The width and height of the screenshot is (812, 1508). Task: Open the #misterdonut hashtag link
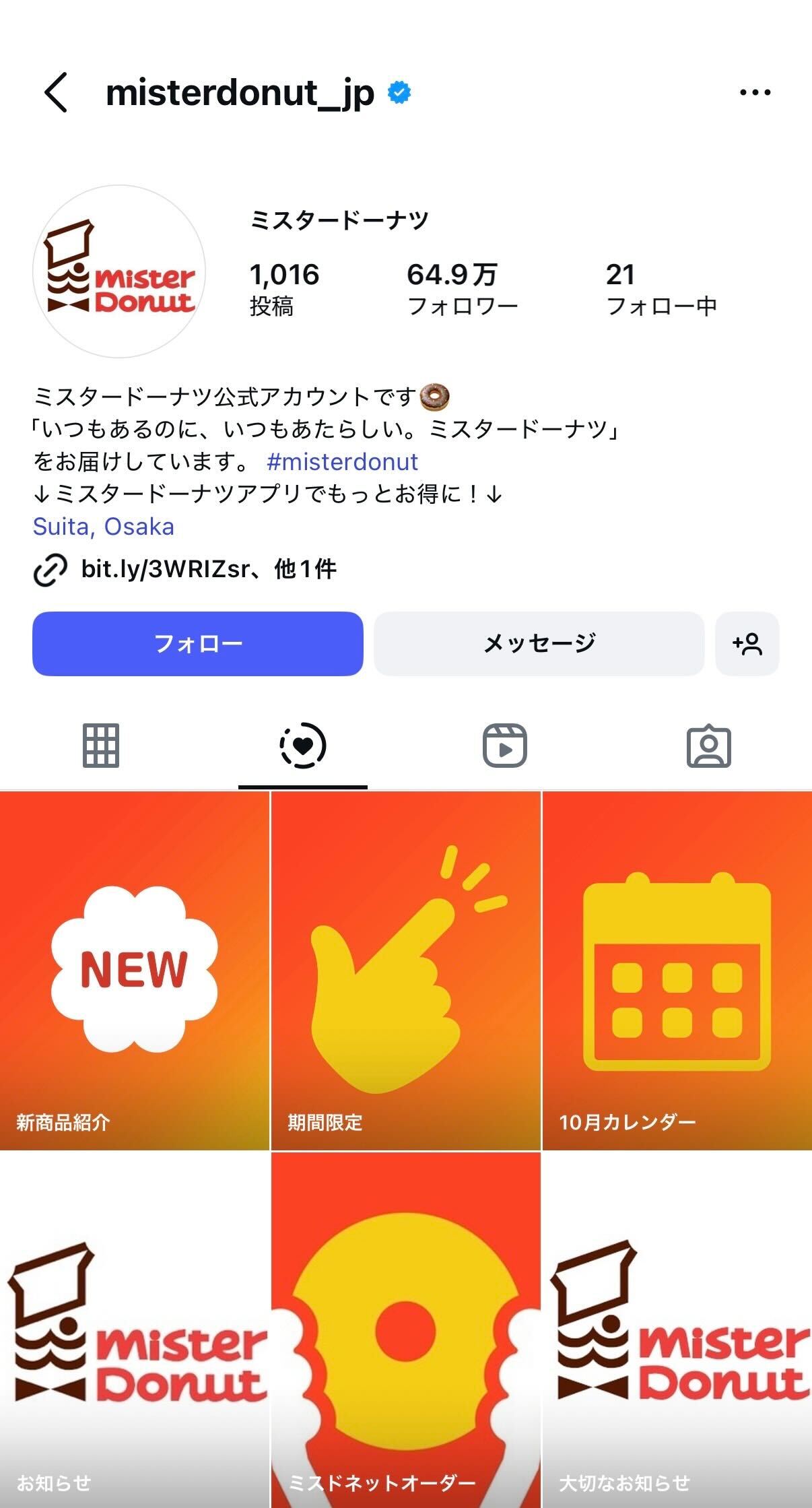tap(342, 462)
